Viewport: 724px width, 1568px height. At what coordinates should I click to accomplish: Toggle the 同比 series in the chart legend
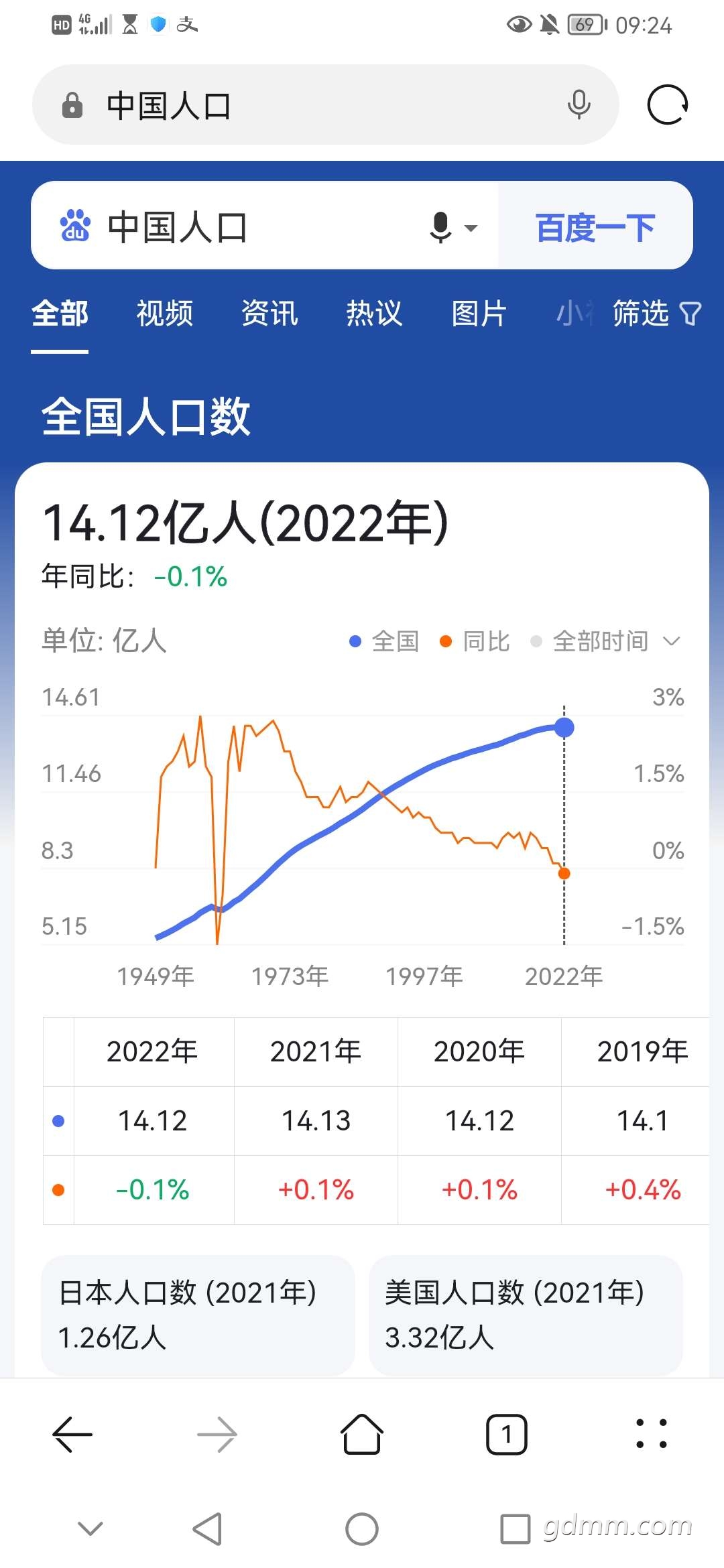[475, 641]
